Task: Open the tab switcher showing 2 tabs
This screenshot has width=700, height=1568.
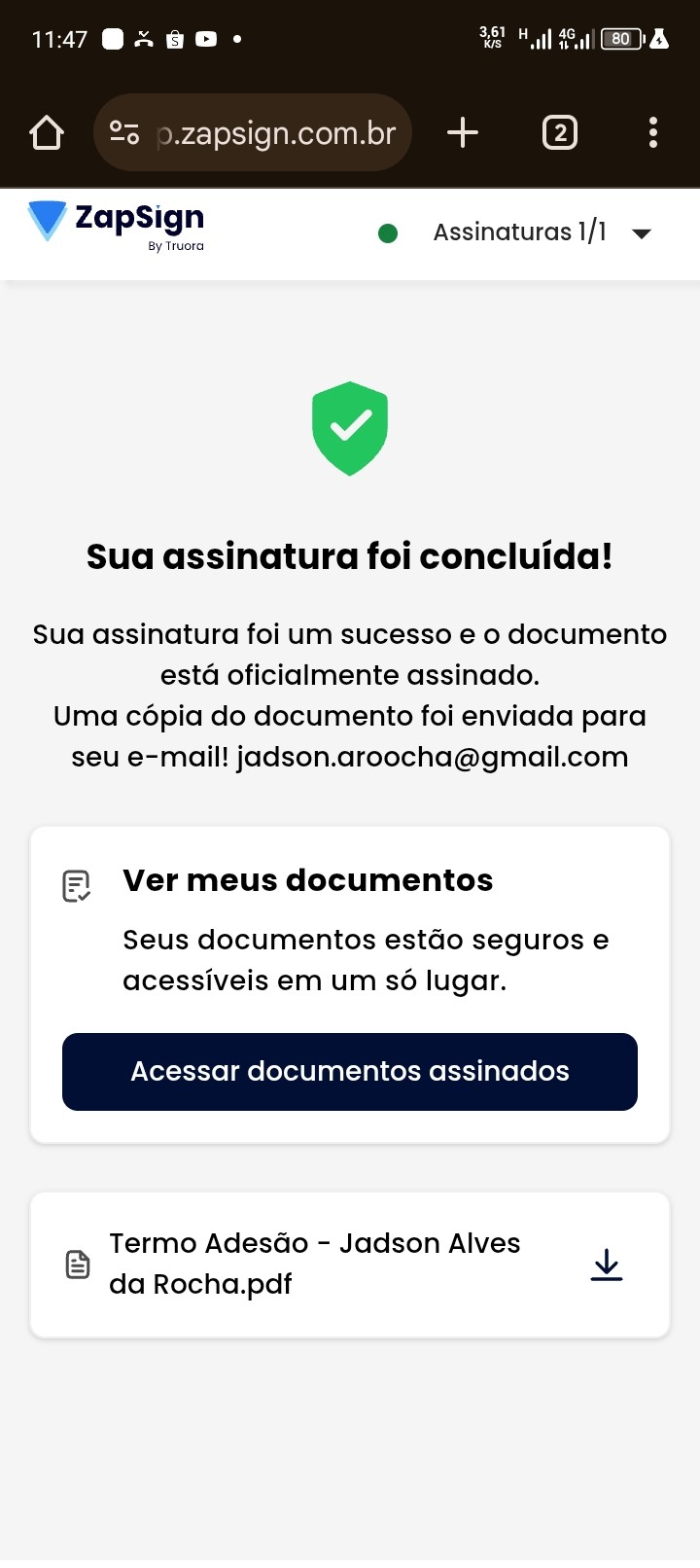Action: click(x=559, y=132)
